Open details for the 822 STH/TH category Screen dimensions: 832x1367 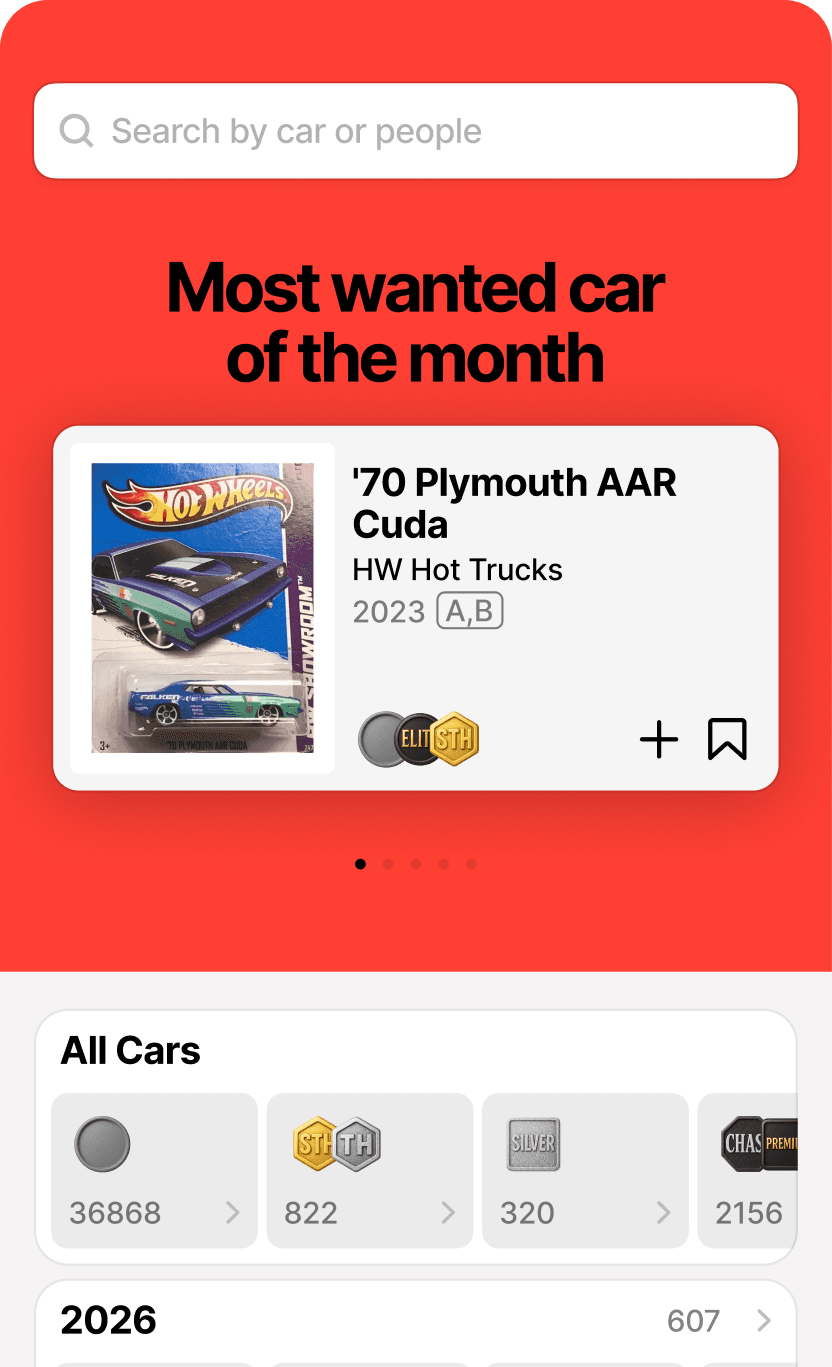pos(447,1213)
